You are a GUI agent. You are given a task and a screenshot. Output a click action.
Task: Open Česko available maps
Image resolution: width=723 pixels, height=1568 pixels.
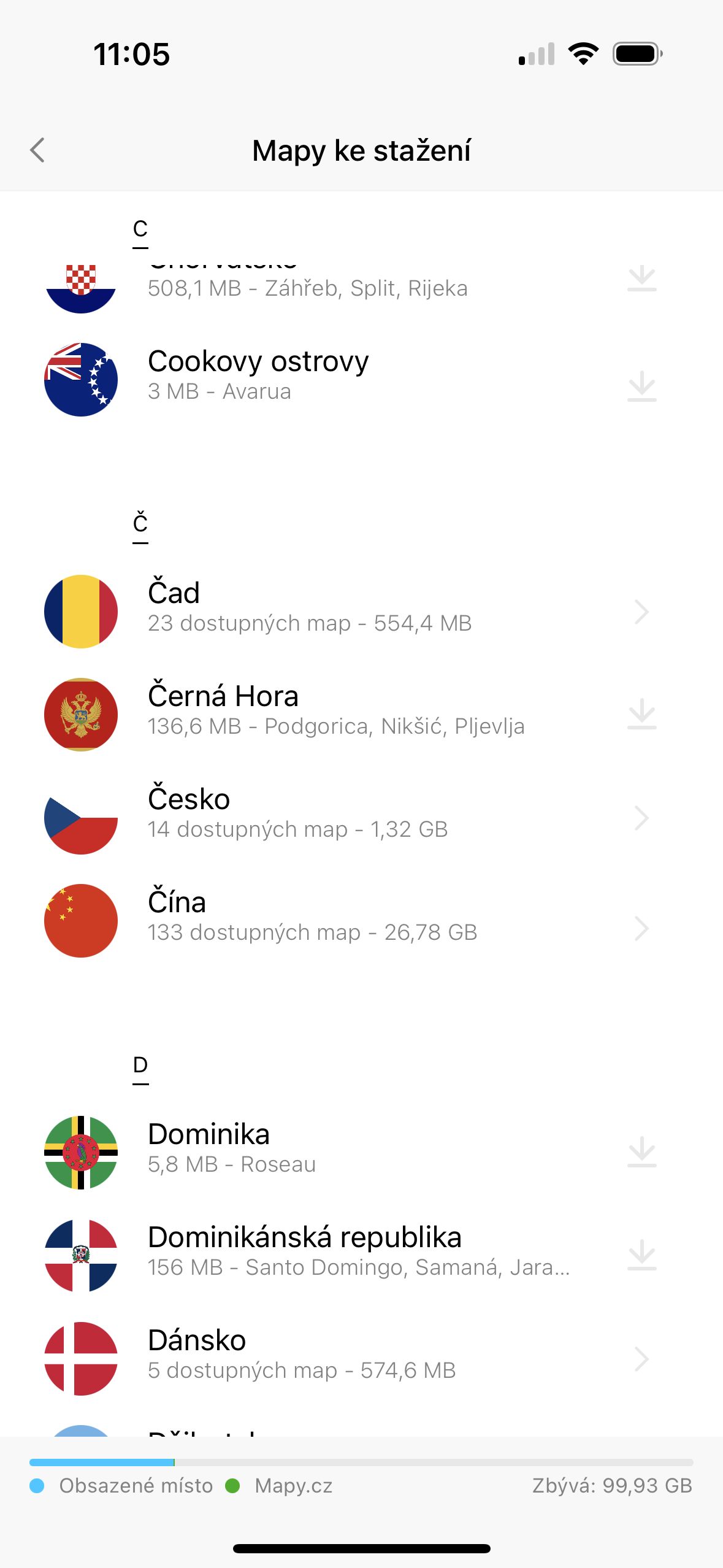pyautogui.click(x=361, y=818)
